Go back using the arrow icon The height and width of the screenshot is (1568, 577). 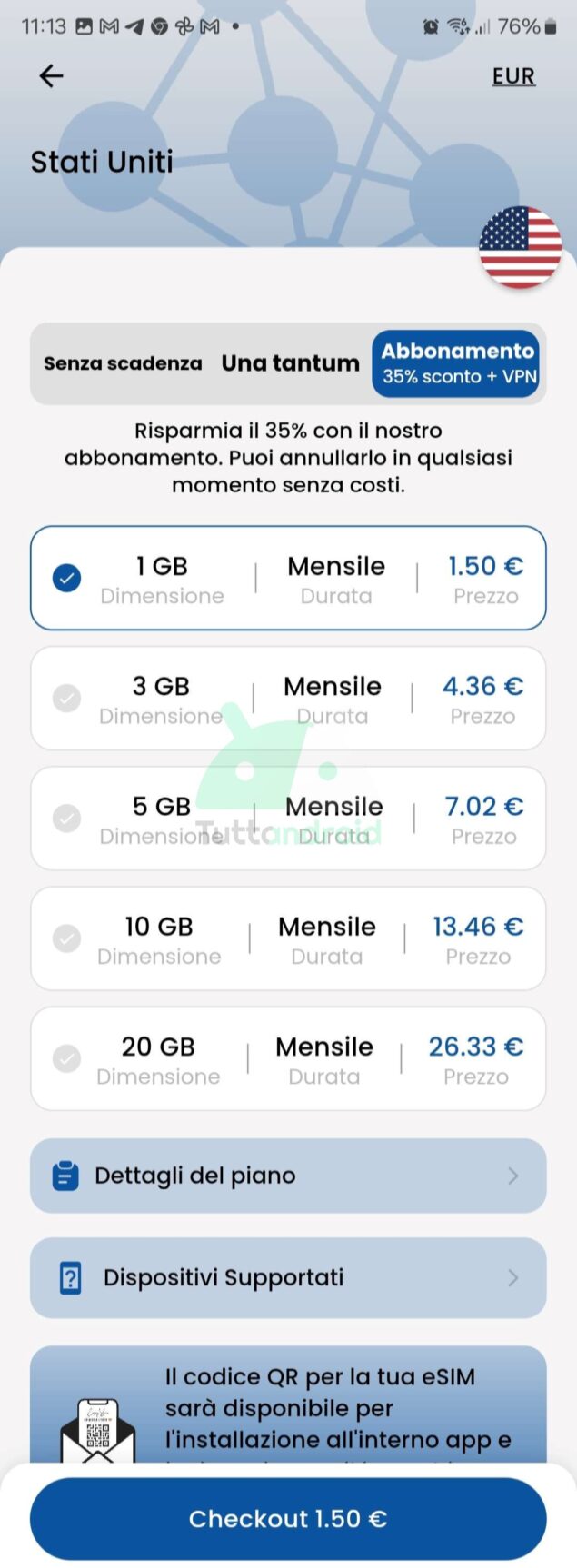click(52, 76)
